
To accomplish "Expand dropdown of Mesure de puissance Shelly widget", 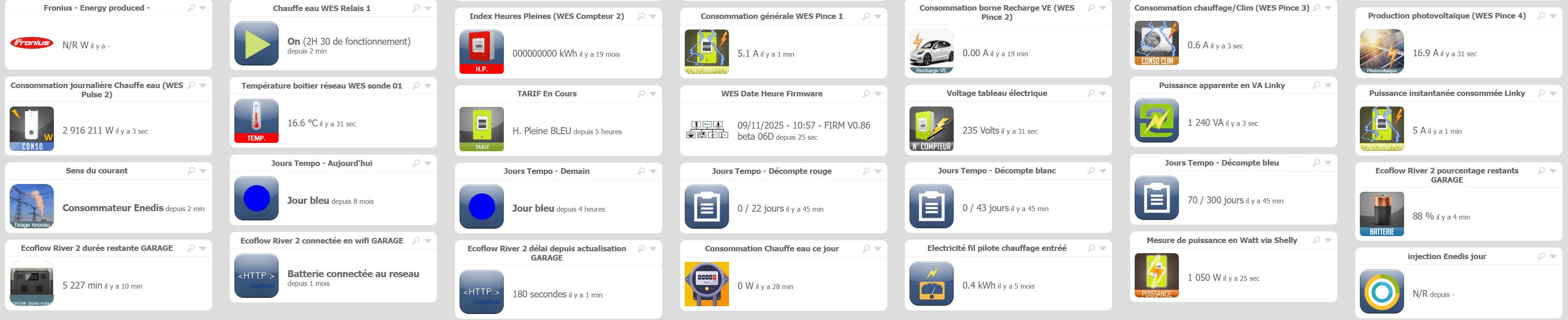I will coord(1328,241).
